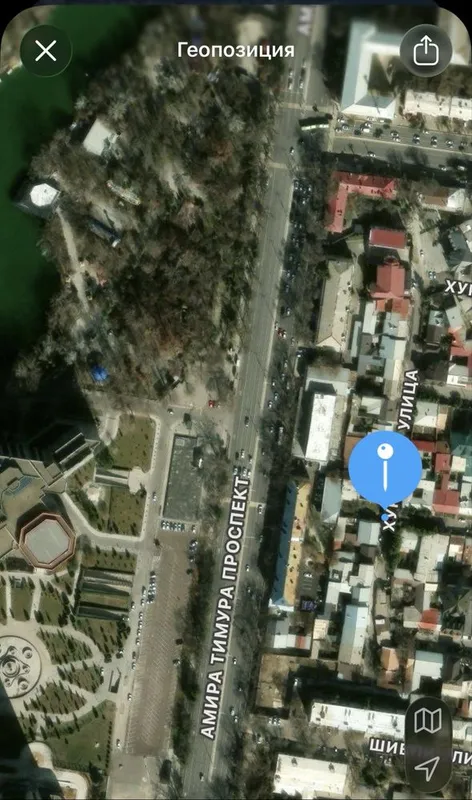Close the Геопозиция map view
This screenshot has height=800, width=472.
(46, 51)
